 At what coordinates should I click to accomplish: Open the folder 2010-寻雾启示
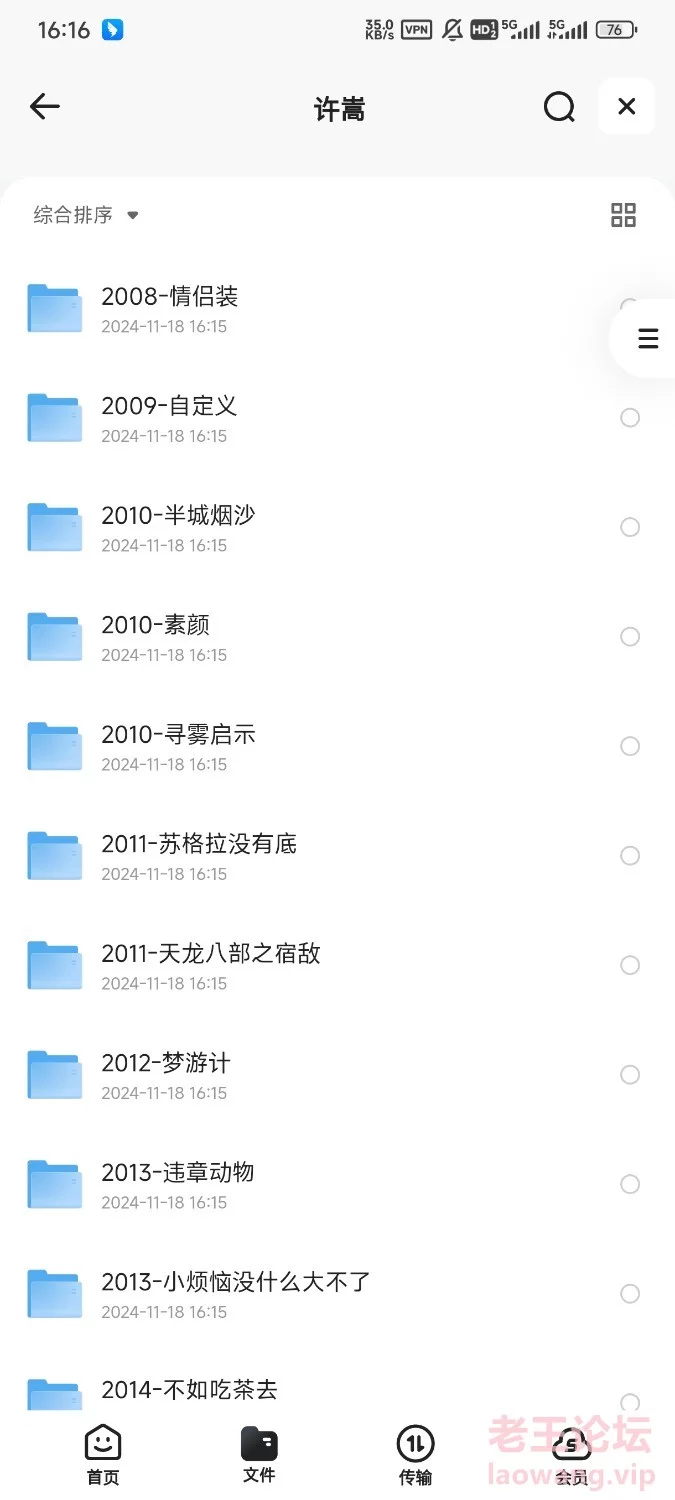coord(337,746)
